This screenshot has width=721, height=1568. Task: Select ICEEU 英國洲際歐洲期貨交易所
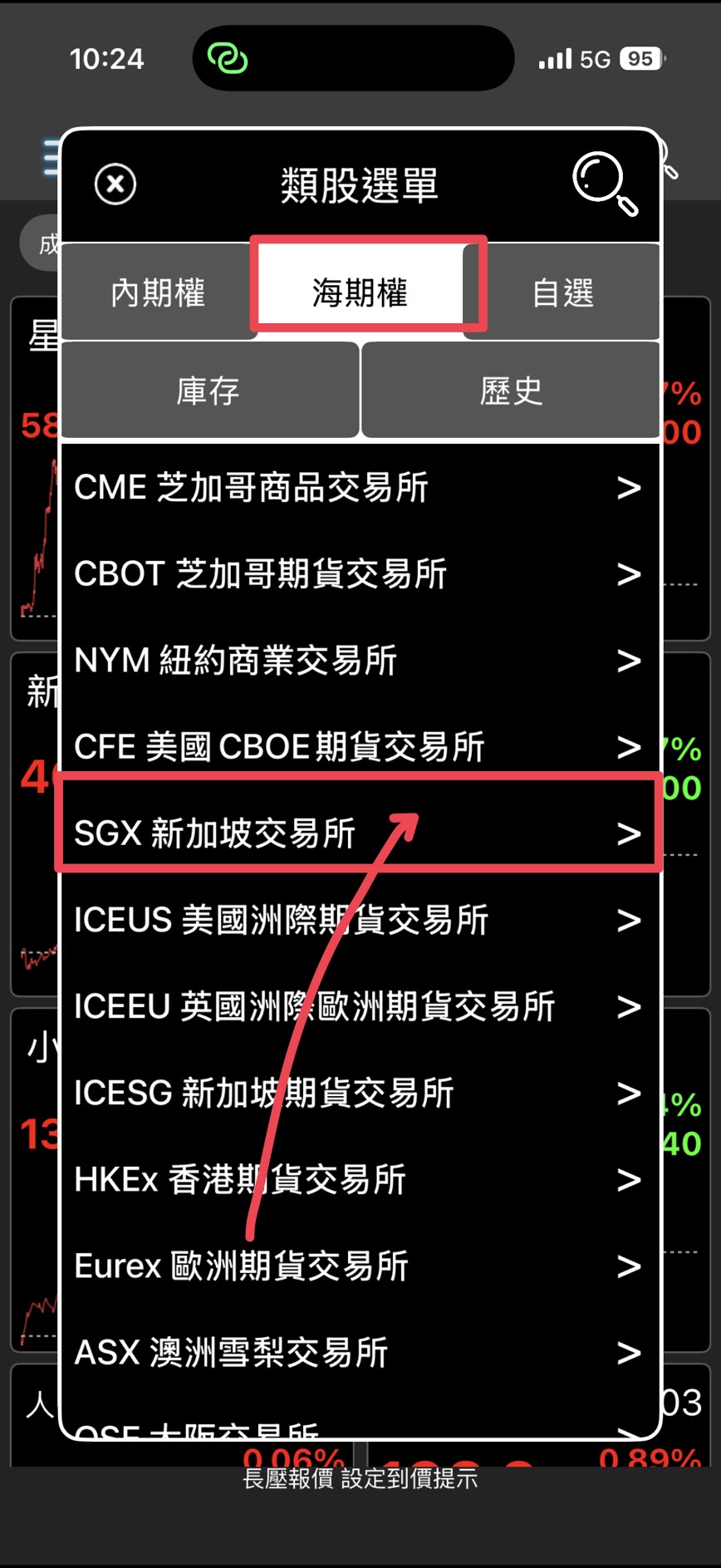(357, 1006)
